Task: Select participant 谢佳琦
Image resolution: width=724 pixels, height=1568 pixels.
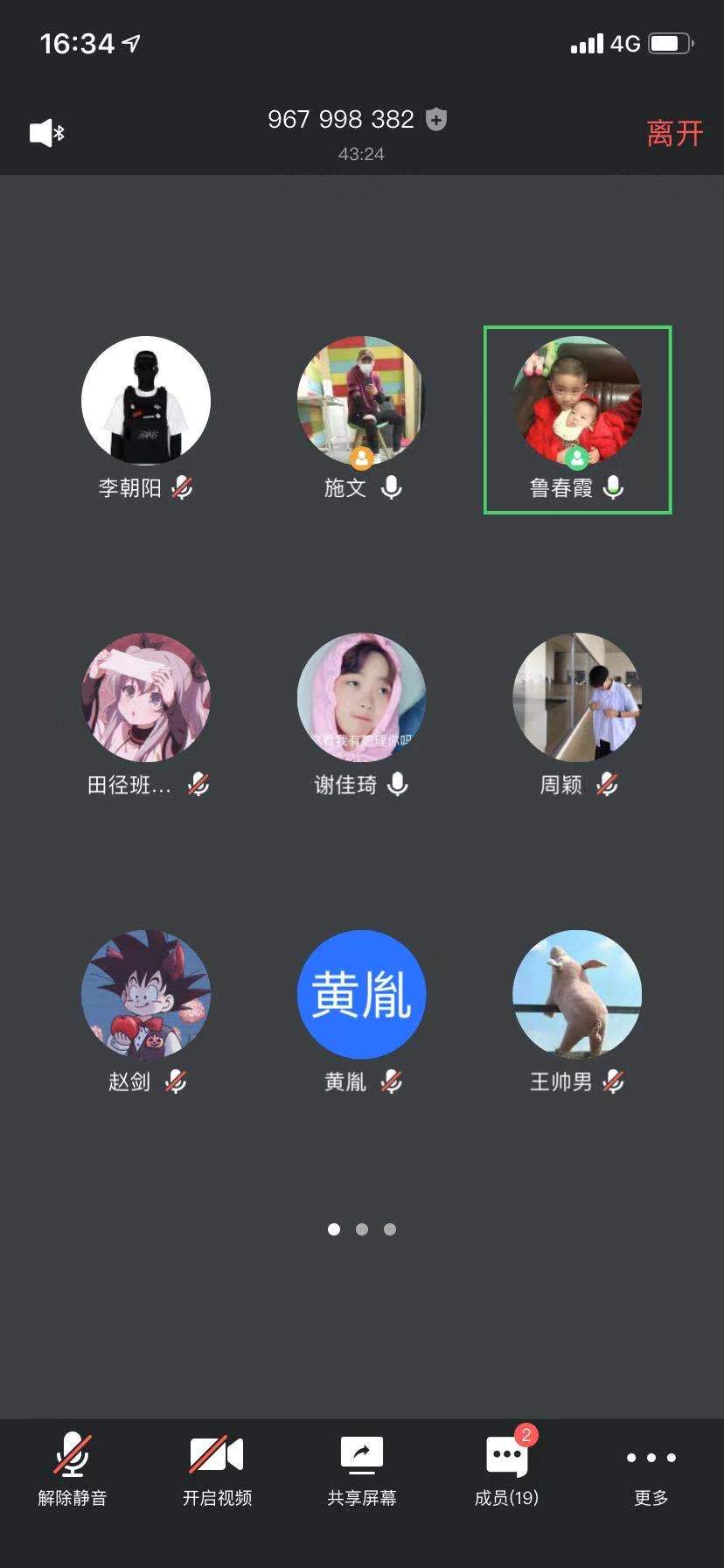Action: [x=361, y=697]
